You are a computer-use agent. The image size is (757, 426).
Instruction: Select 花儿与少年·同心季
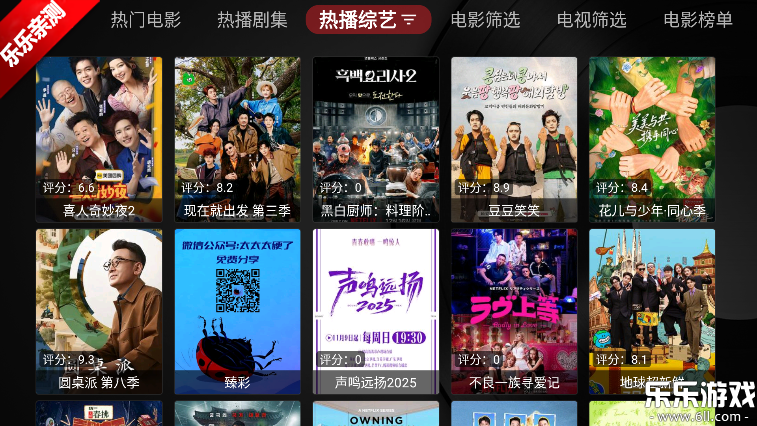click(651, 139)
